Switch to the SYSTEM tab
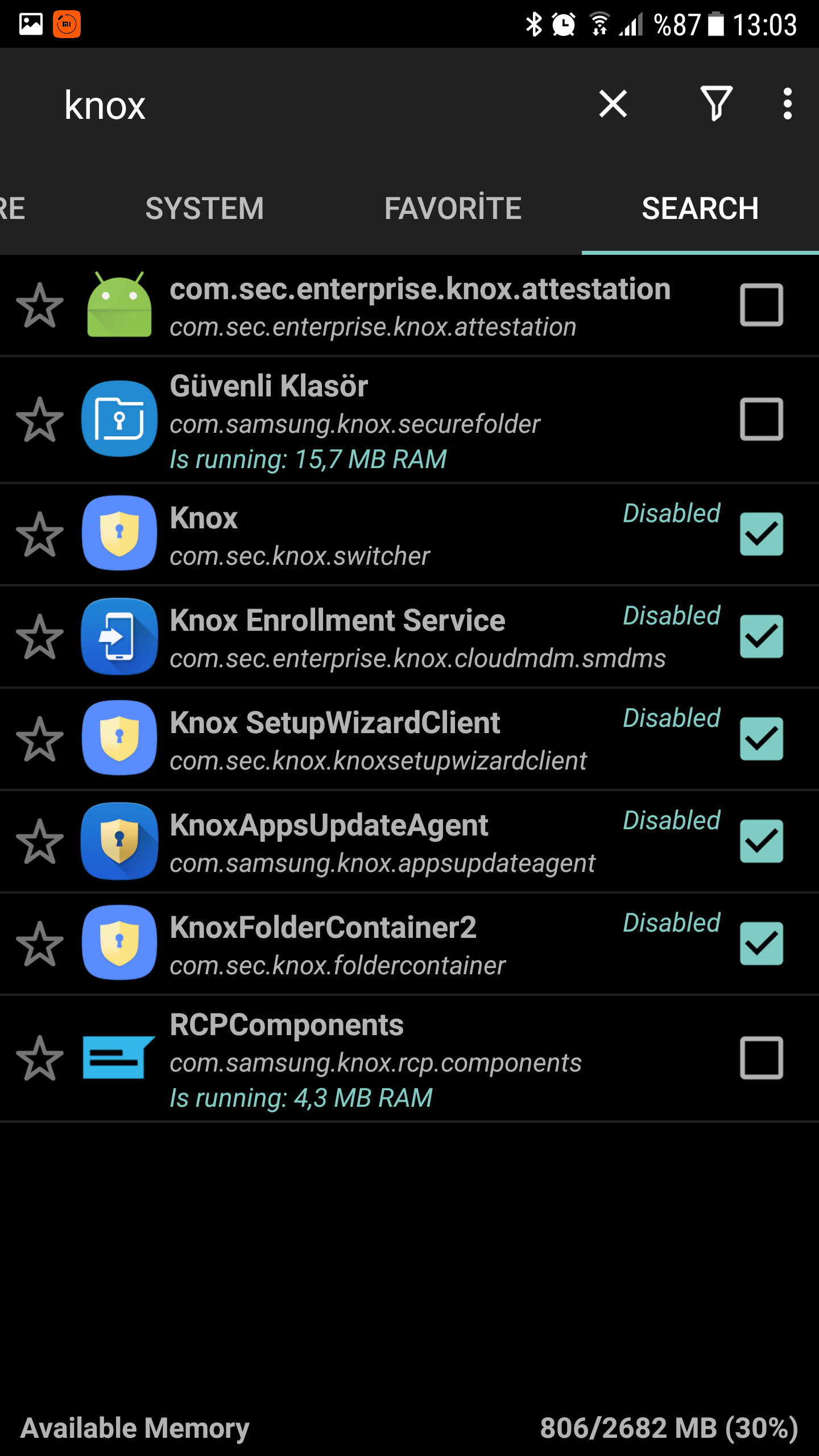819x1456 pixels. tap(205, 208)
